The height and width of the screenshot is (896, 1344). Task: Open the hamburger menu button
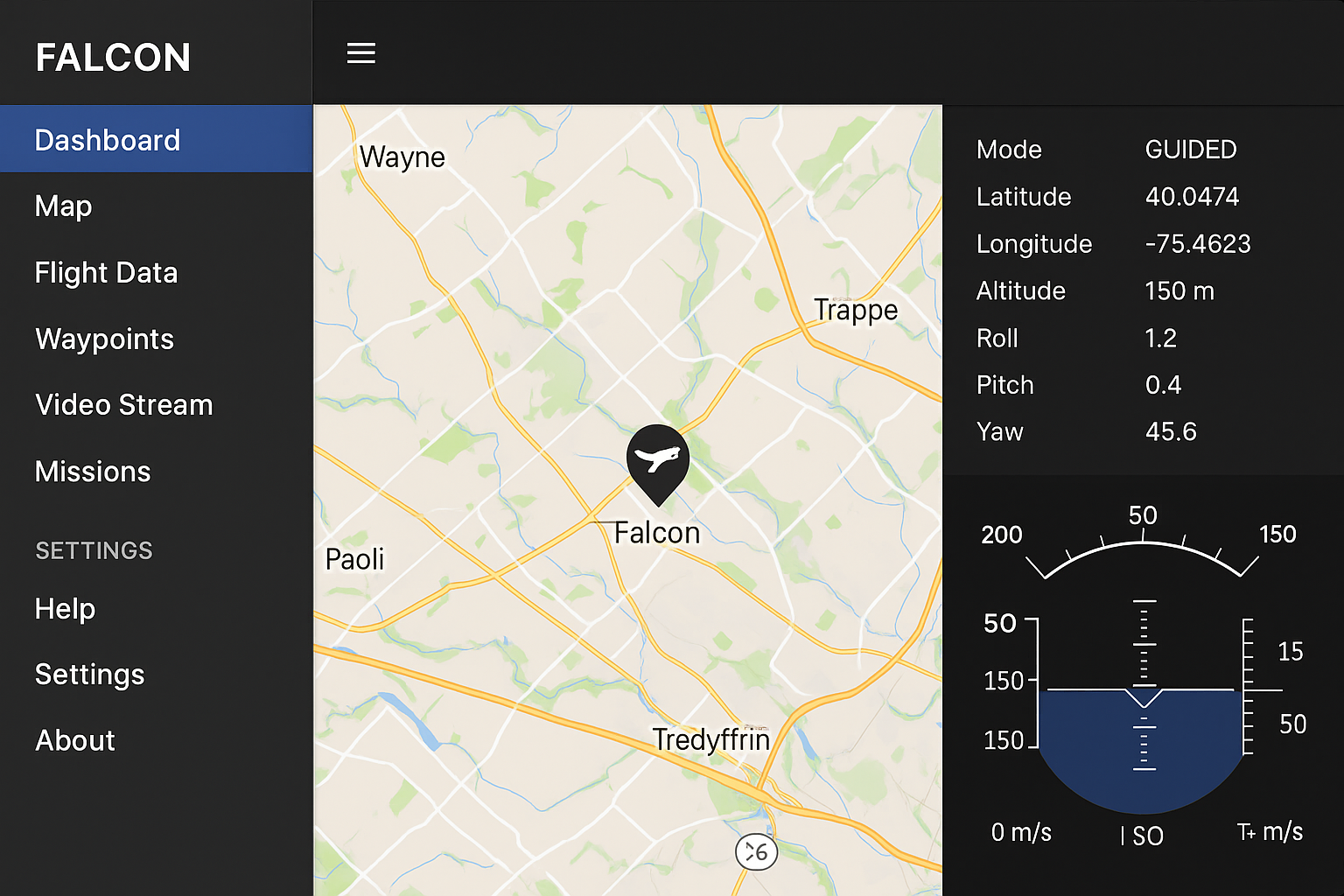[361, 54]
